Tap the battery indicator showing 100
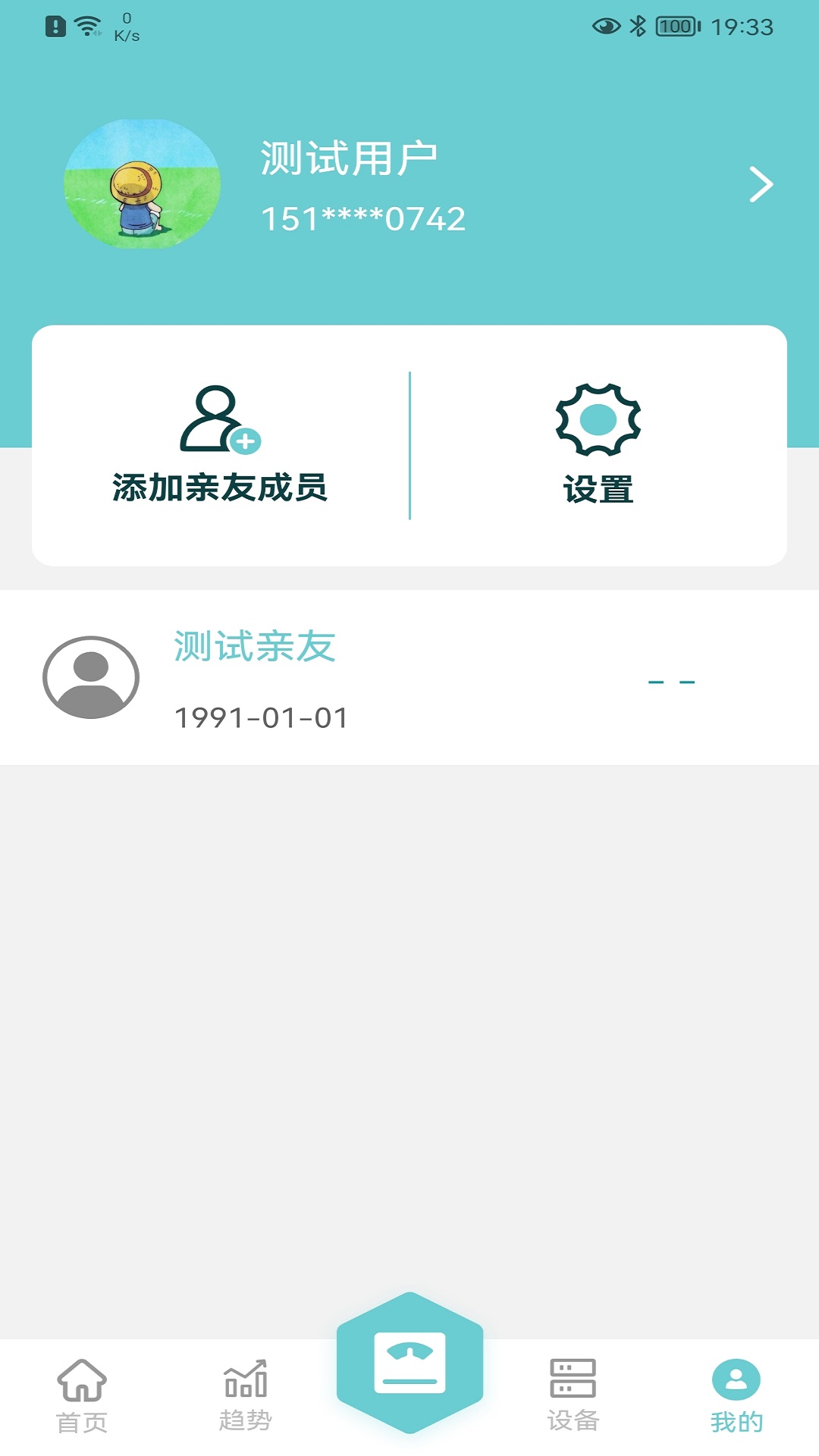 pyautogui.click(x=675, y=24)
